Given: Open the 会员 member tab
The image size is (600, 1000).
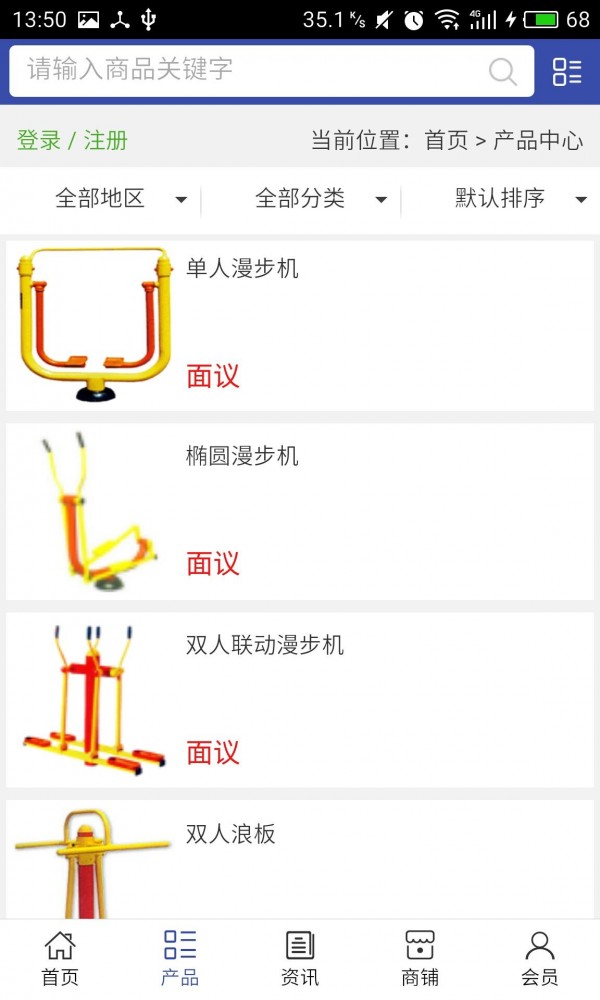Looking at the screenshot, I should click(x=540, y=958).
